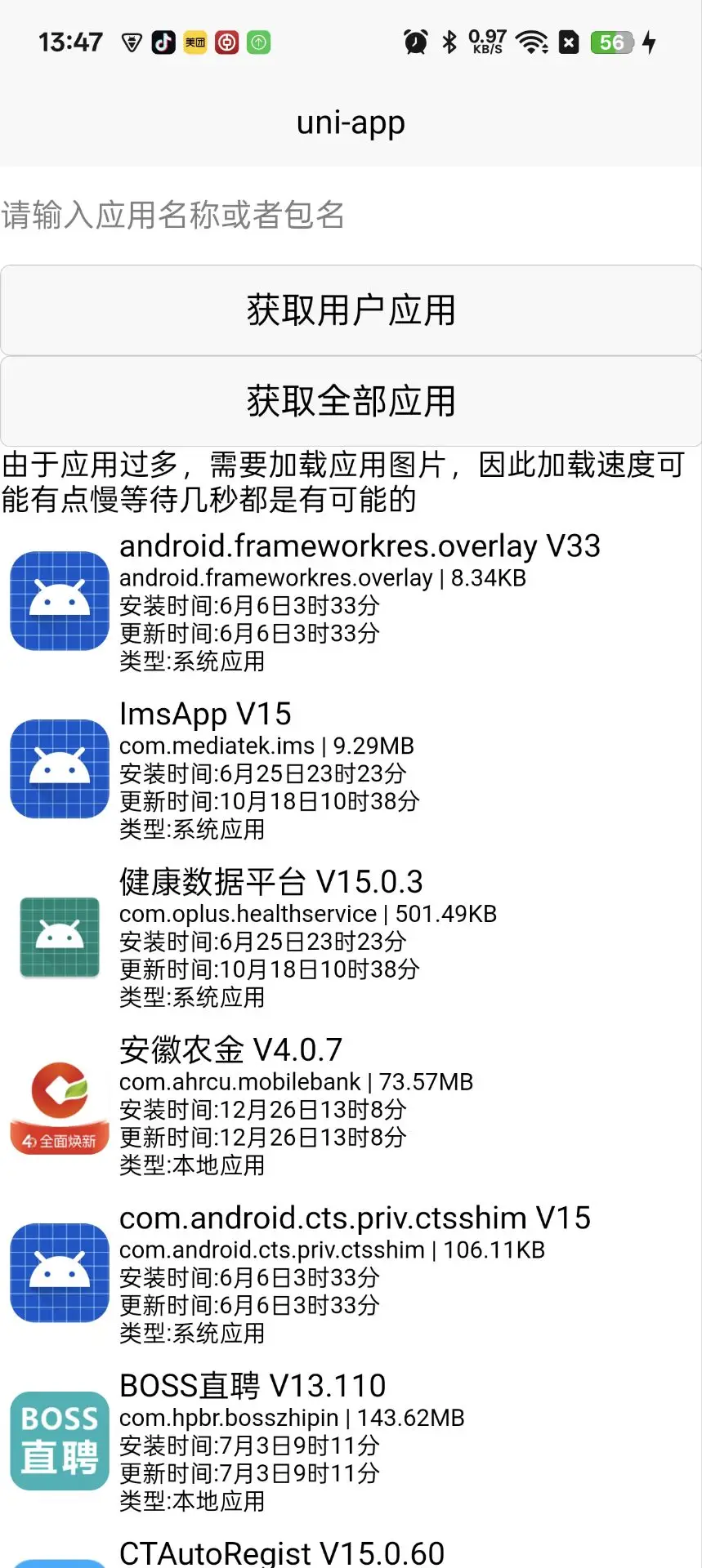Screen dimensions: 702x1568
Task: Open BOSS直聘 V13.110 app entry
Action: tap(351, 1441)
